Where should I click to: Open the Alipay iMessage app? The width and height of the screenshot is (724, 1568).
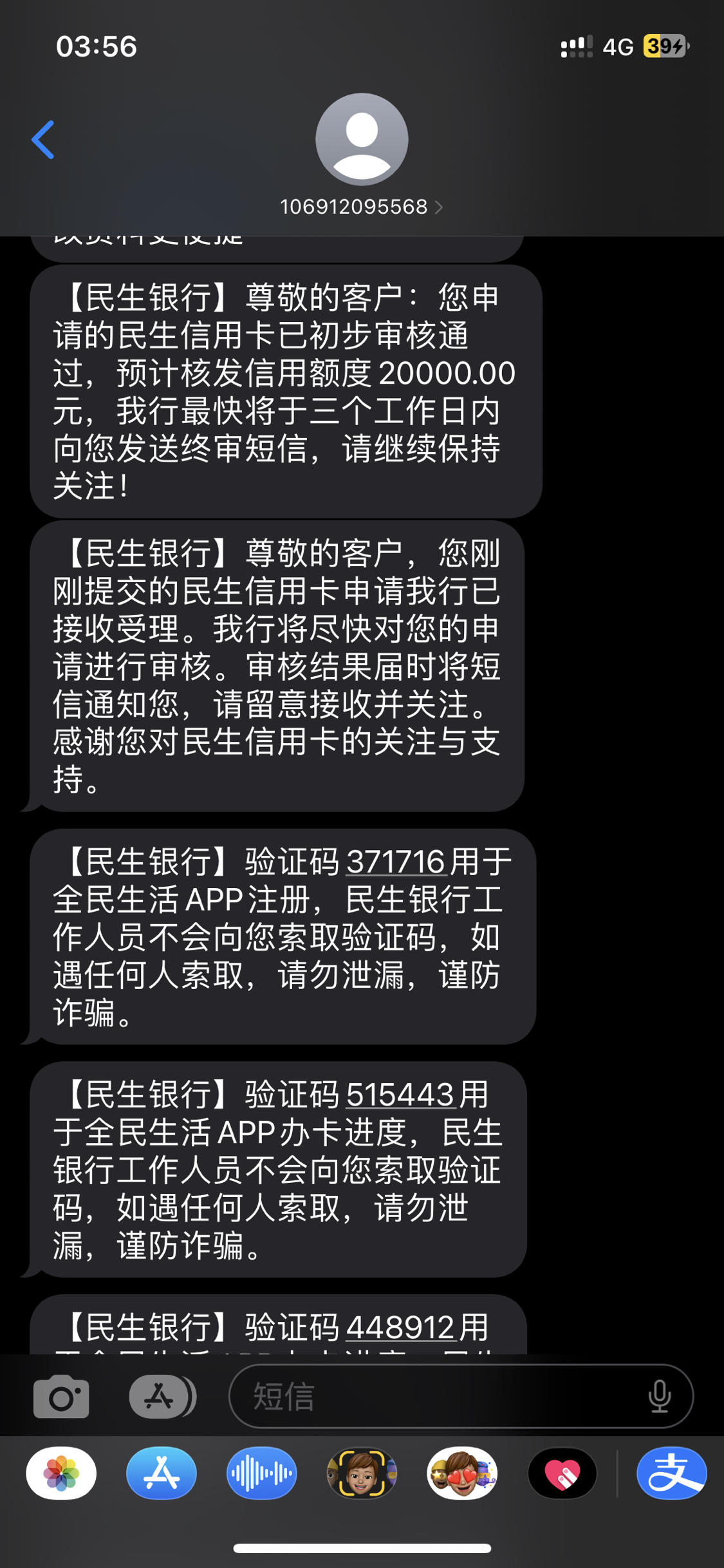(671, 1473)
